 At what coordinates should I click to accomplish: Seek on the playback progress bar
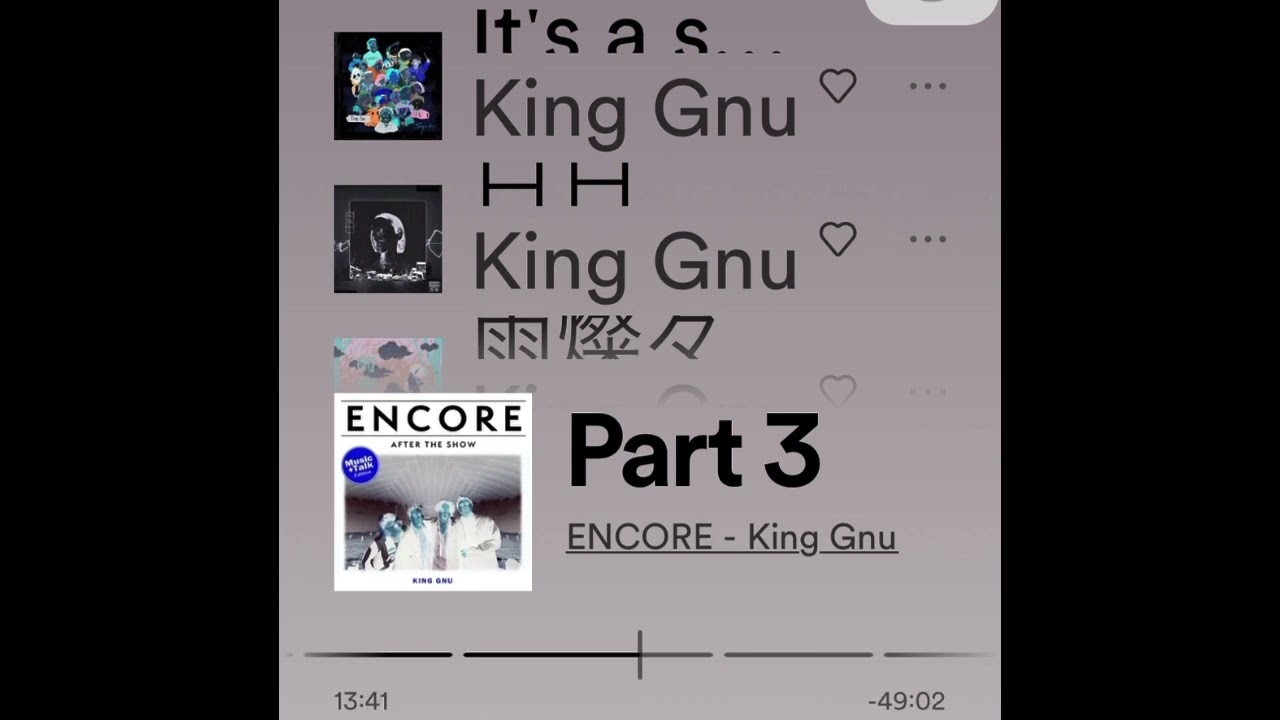tap(640, 655)
